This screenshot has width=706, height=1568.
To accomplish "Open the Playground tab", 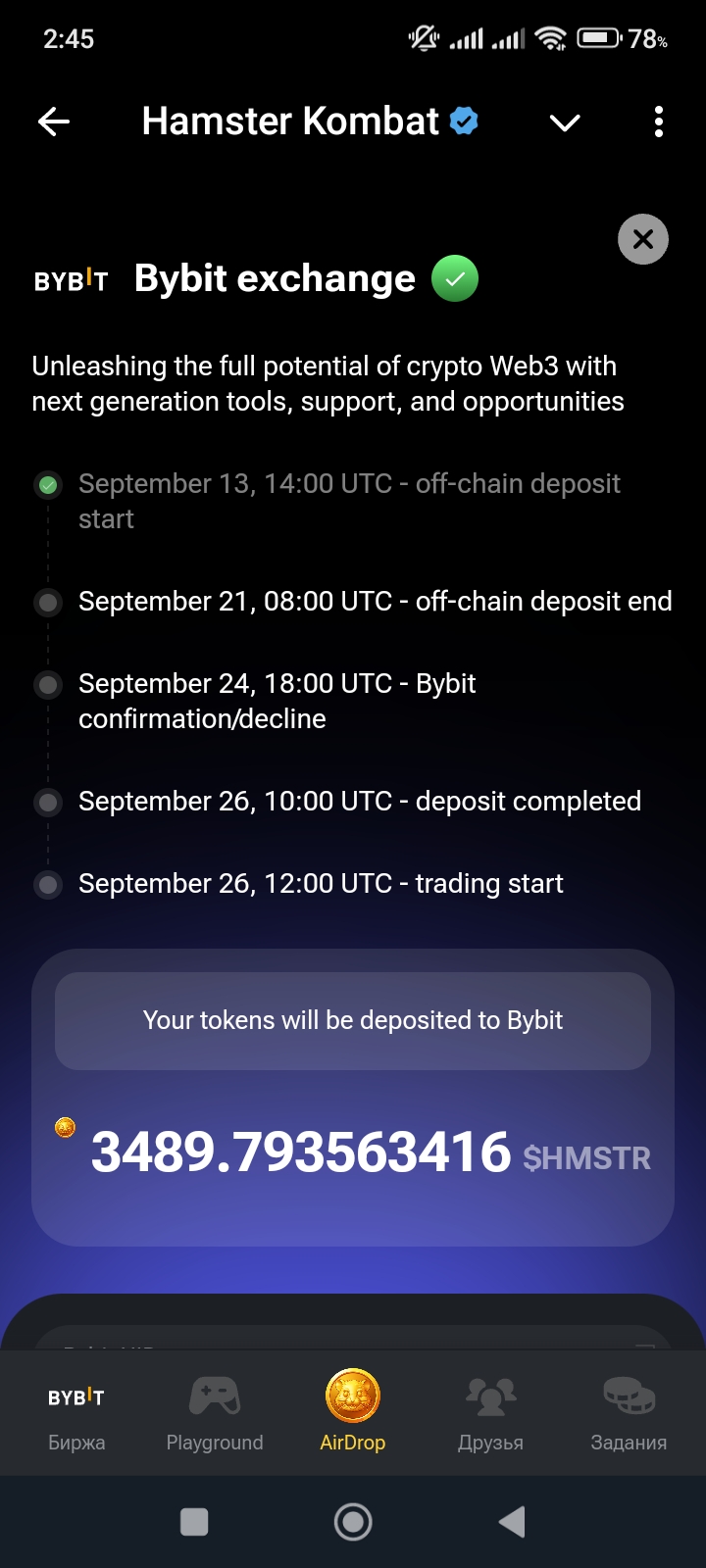I will coord(215,1412).
